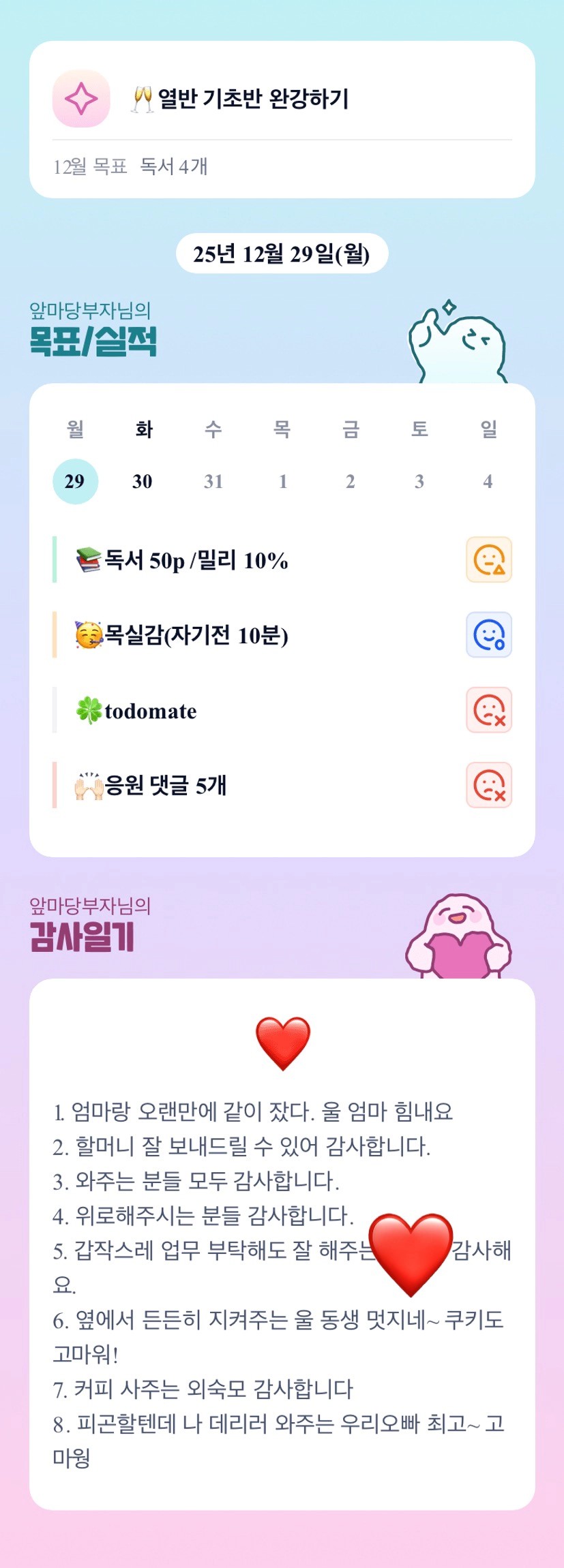
Task: Switch to Tuesday the 30th
Action: click(x=143, y=481)
